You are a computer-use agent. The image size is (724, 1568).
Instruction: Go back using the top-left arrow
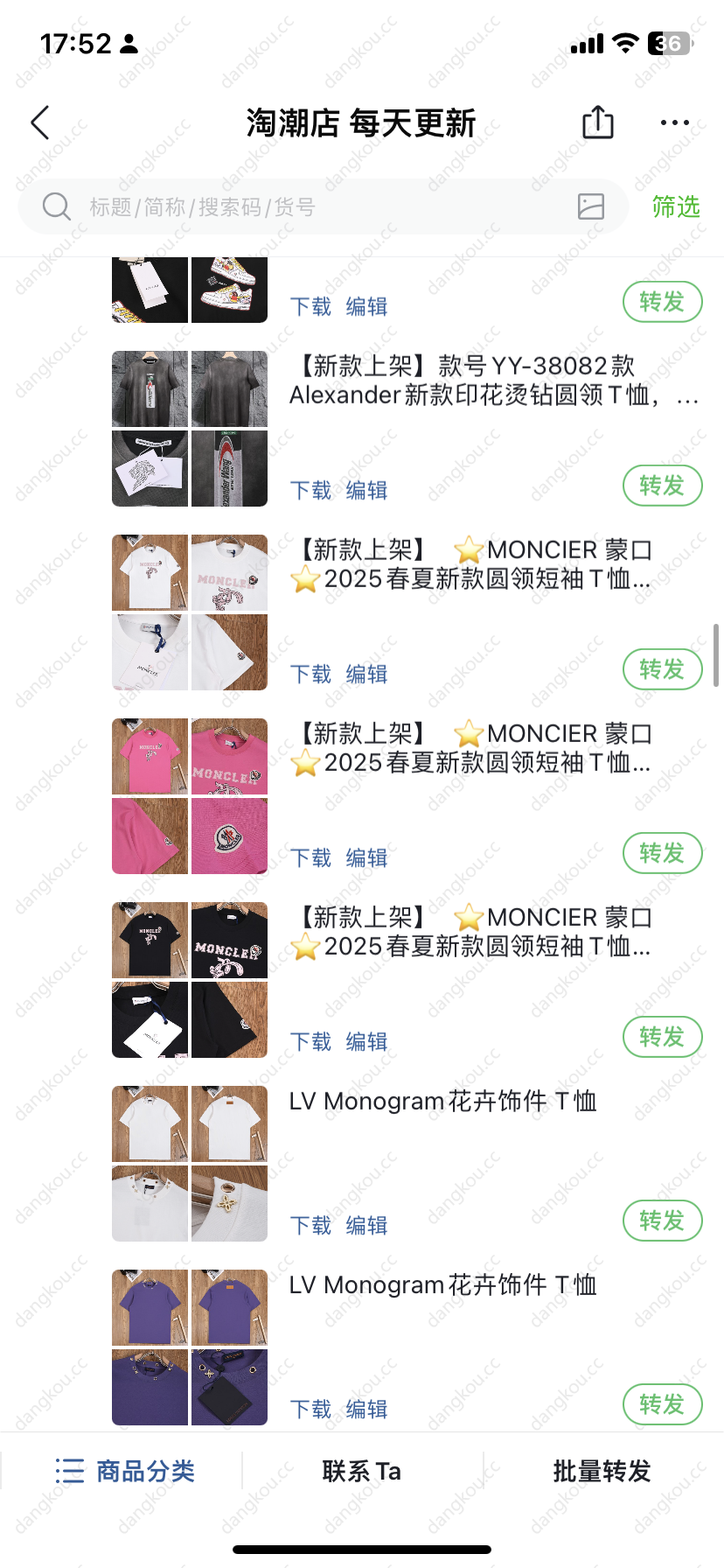(40, 123)
